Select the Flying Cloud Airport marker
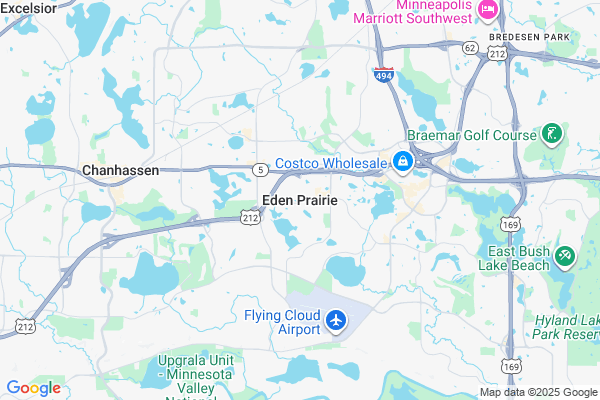The image size is (600, 400). (x=336, y=321)
